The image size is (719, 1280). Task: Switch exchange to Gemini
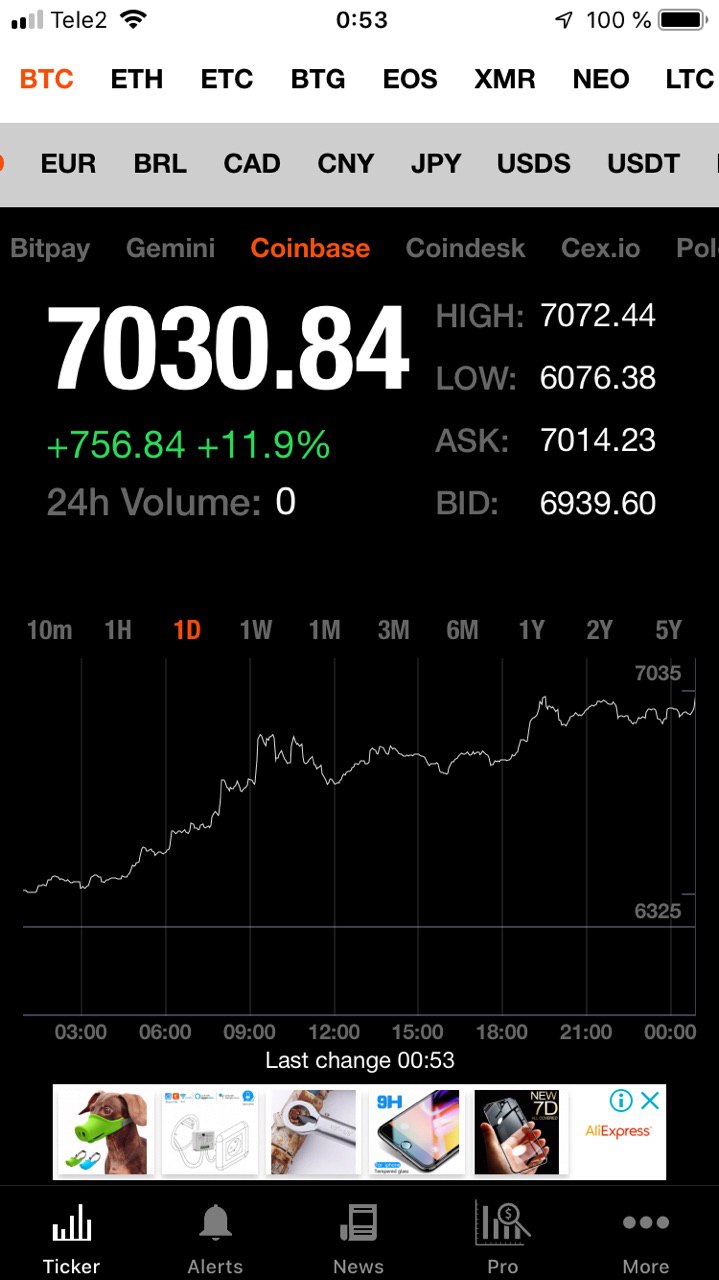pos(170,248)
